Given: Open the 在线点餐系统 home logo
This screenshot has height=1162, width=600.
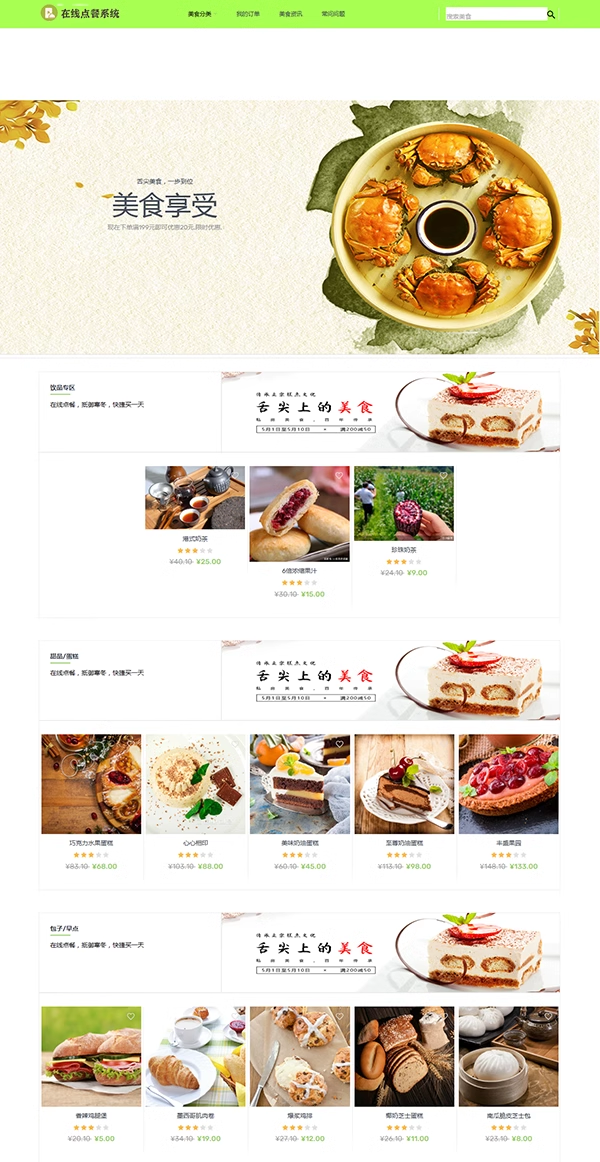Looking at the screenshot, I should 80,14.
